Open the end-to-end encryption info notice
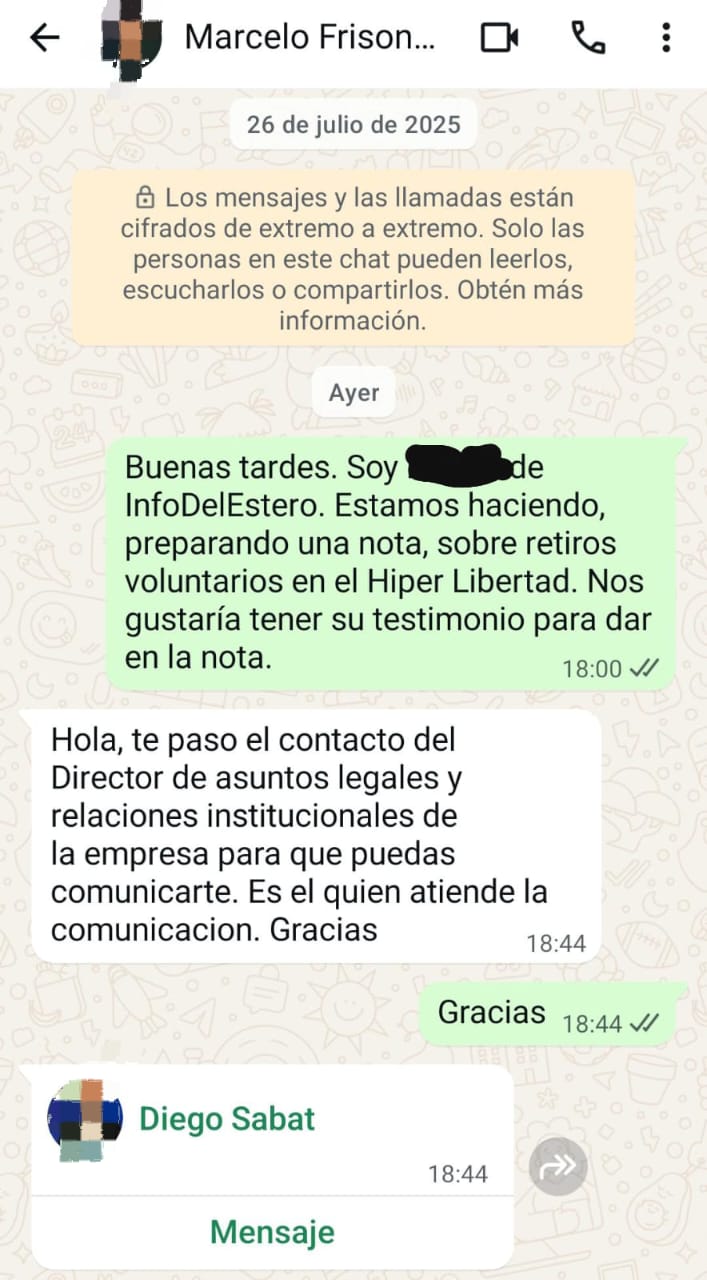 [x=353, y=259]
